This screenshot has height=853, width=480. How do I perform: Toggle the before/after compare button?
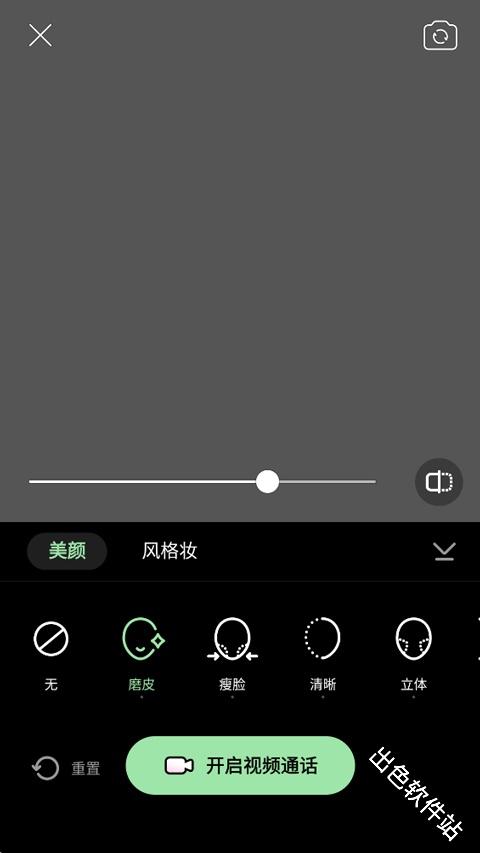coord(439,482)
